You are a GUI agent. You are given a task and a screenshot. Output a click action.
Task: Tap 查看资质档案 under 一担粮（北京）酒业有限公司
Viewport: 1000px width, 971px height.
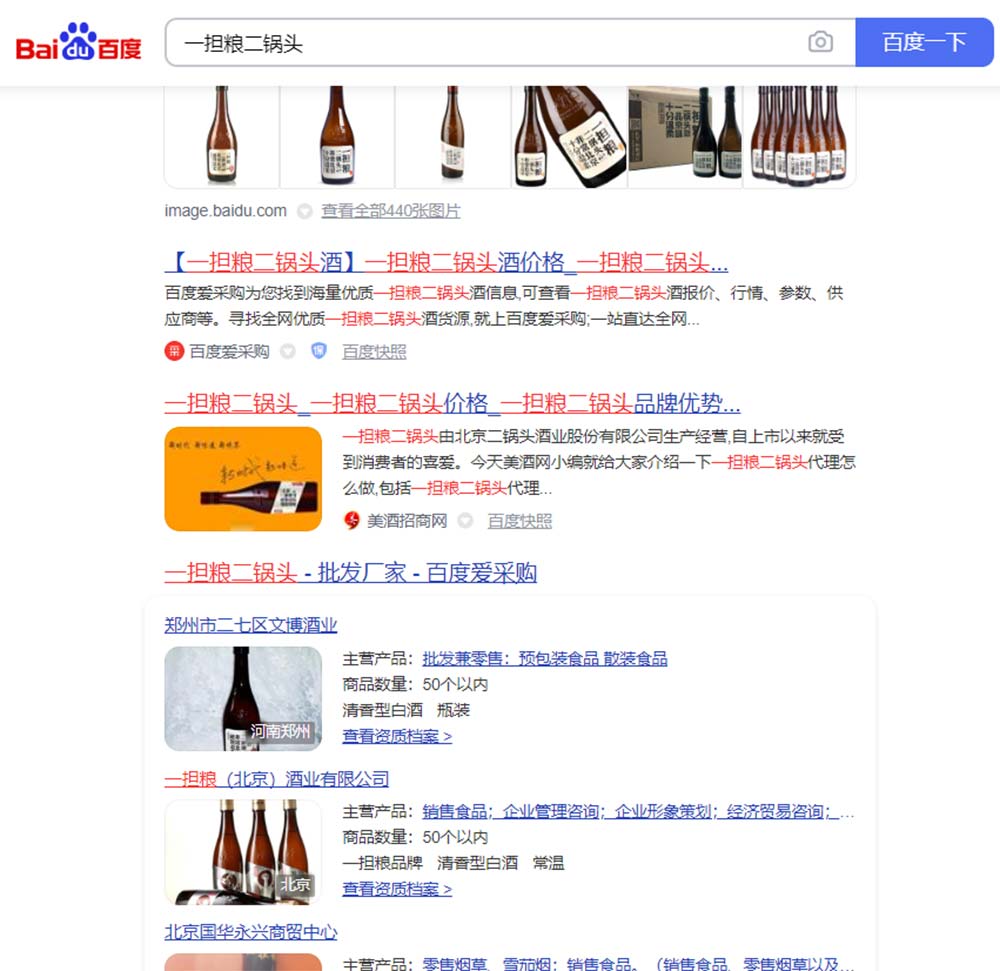(397, 889)
